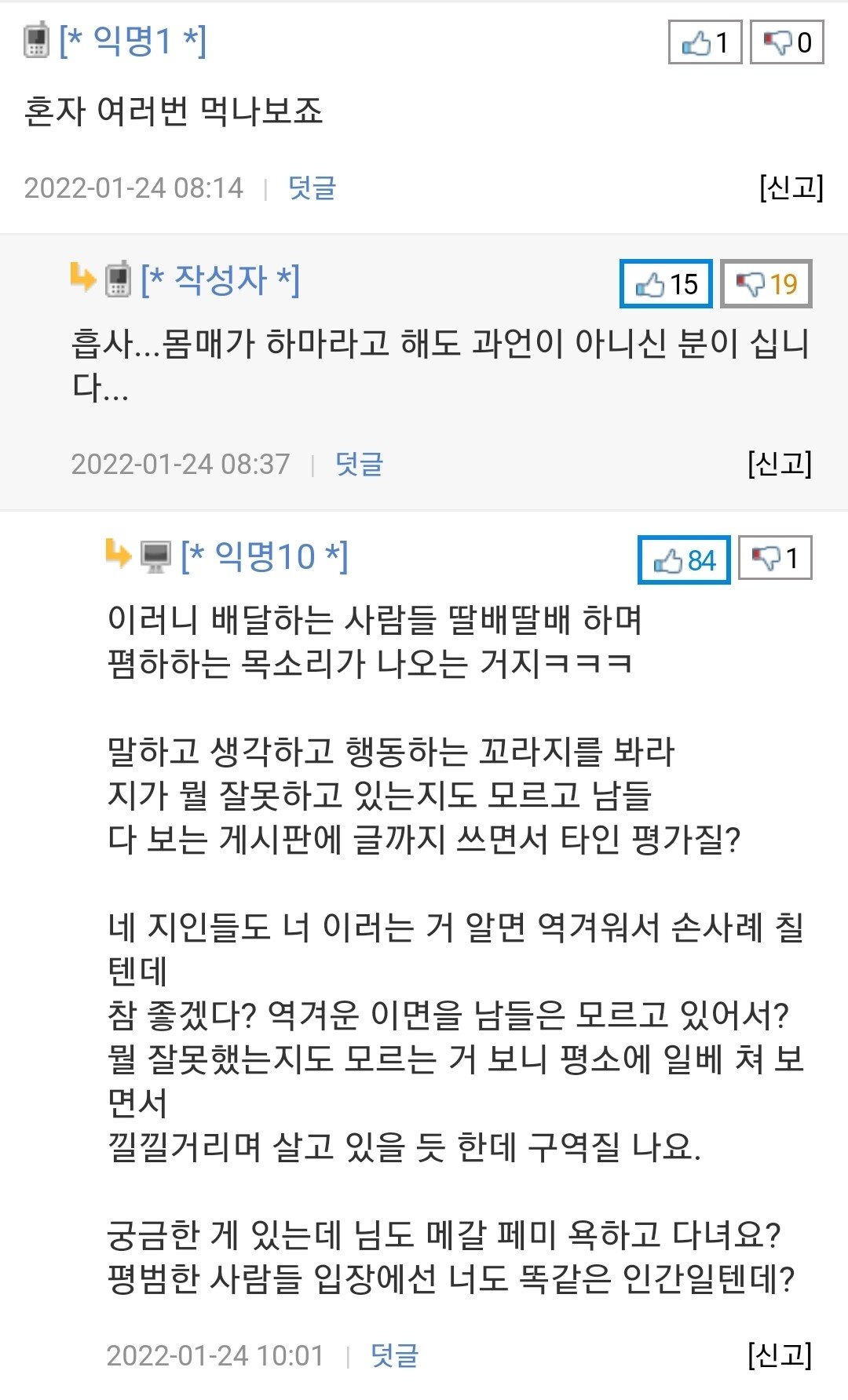848x1400 pixels.
Task: Report the 작성자 reply
Action: pyautogui.click(x=779, y=464)
